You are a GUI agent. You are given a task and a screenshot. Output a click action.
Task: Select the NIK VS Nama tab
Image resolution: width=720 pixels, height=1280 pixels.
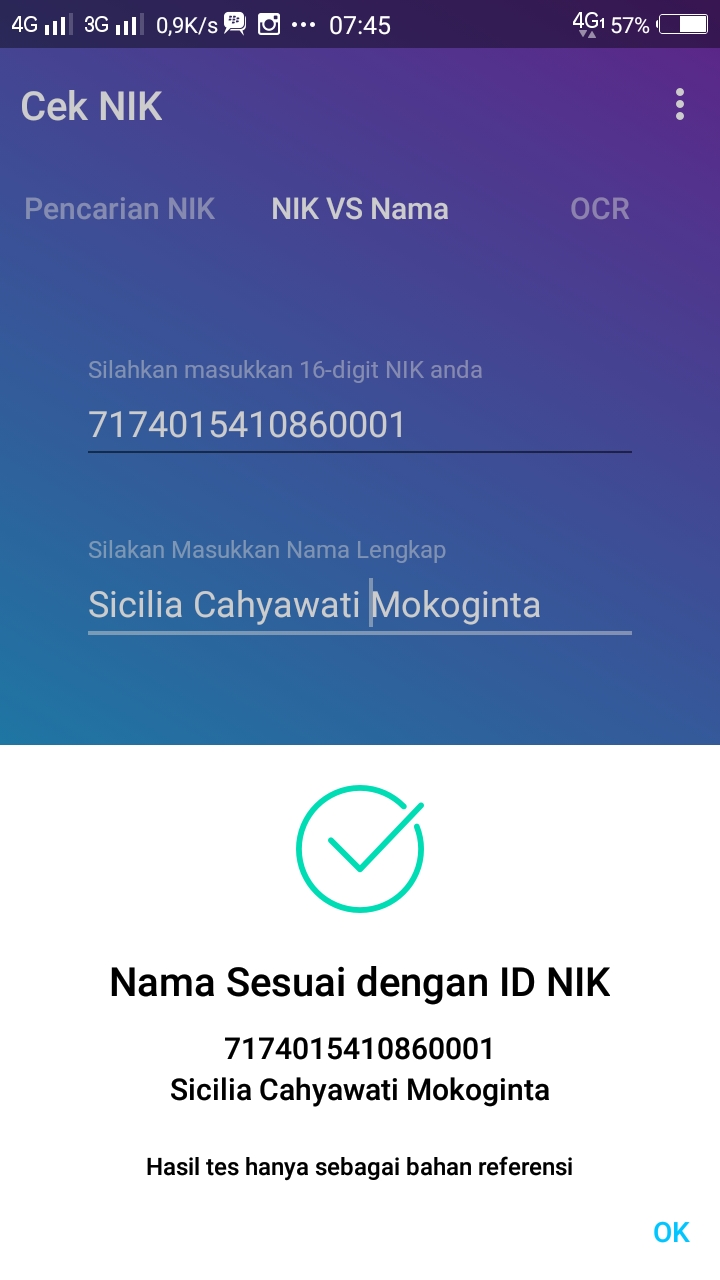(x=360, y=209)
